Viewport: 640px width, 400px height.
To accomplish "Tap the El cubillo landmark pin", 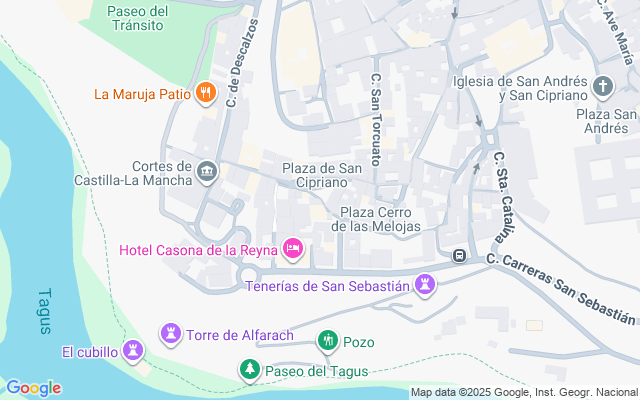I will (132, 351).
